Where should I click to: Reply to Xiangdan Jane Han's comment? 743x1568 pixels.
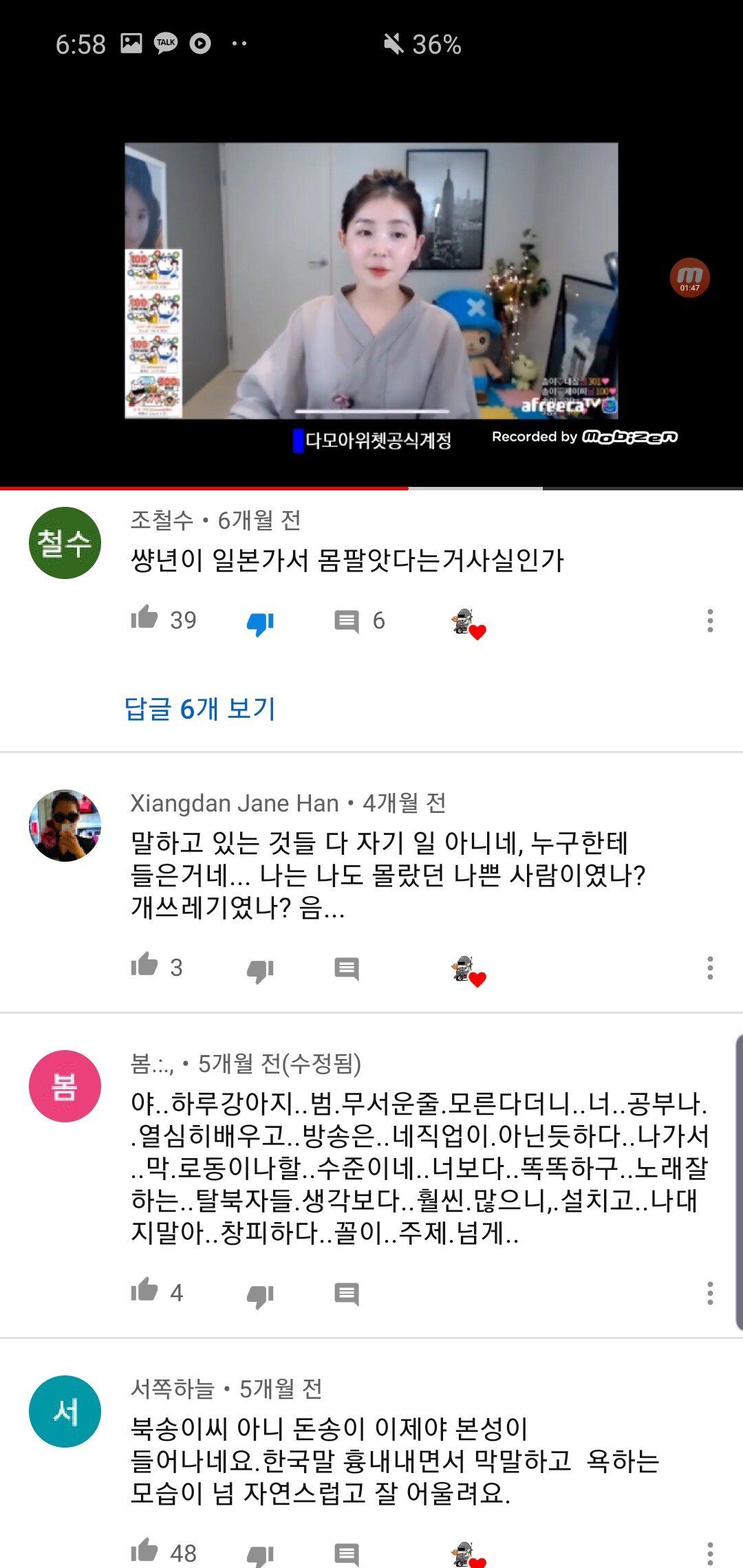[x=347, y=968]
